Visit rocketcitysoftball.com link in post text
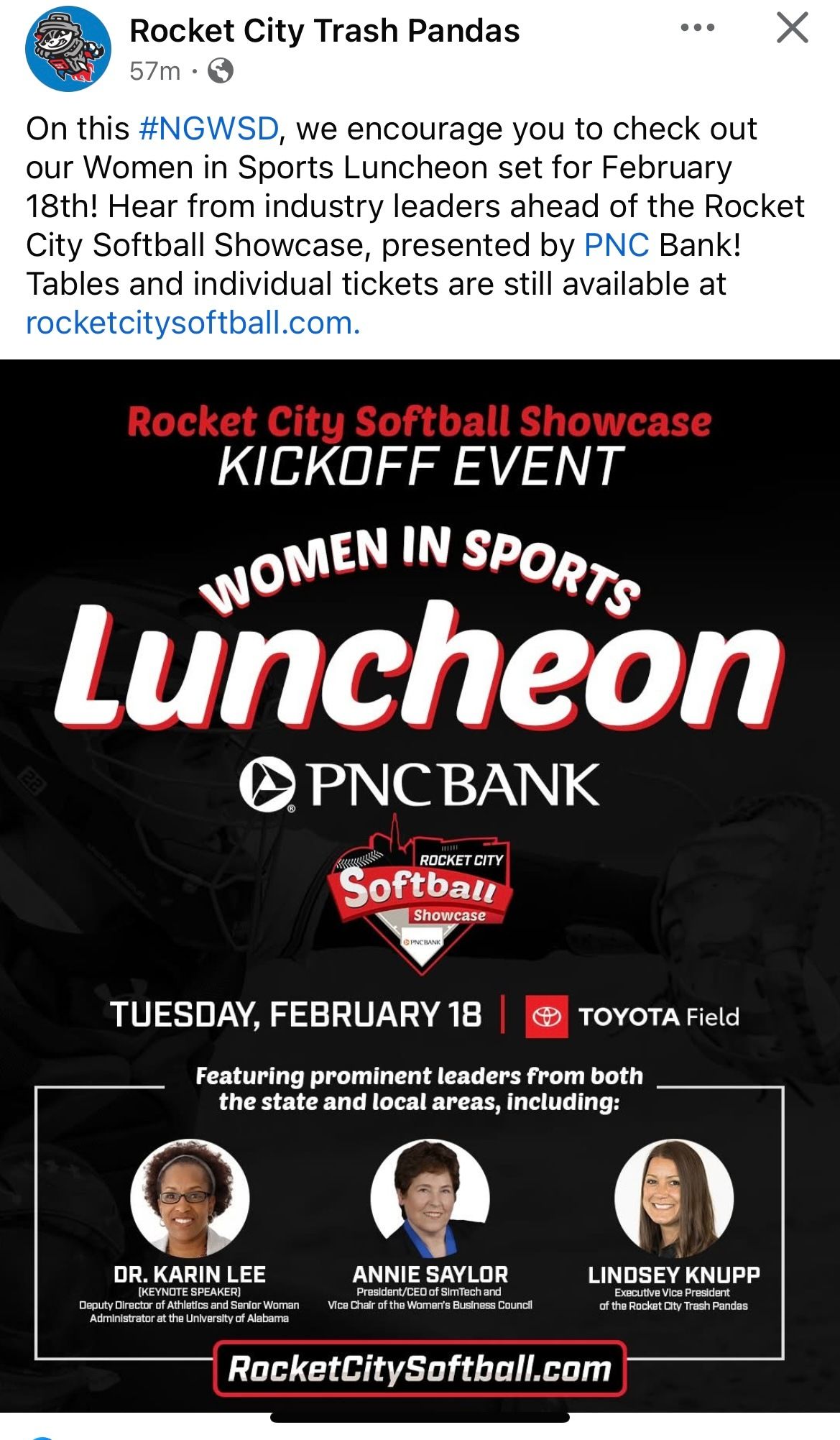This screenshot has height=1440, width=840. pos(193,323)
